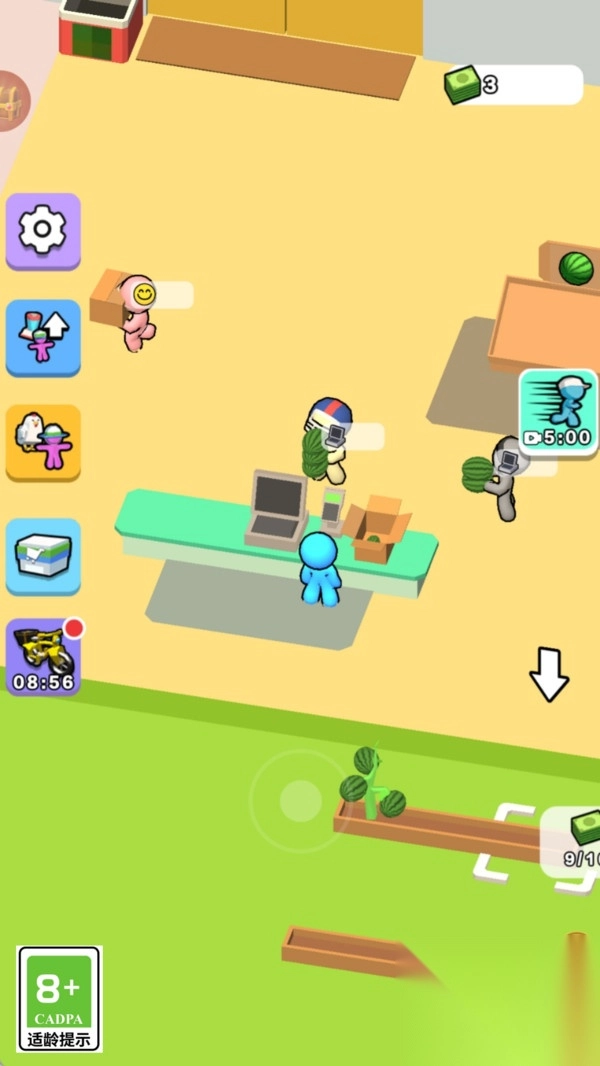Open the hire workers button
Image resolution: width=600 pixels, height=1066 pixels.
tap(43, 442)
